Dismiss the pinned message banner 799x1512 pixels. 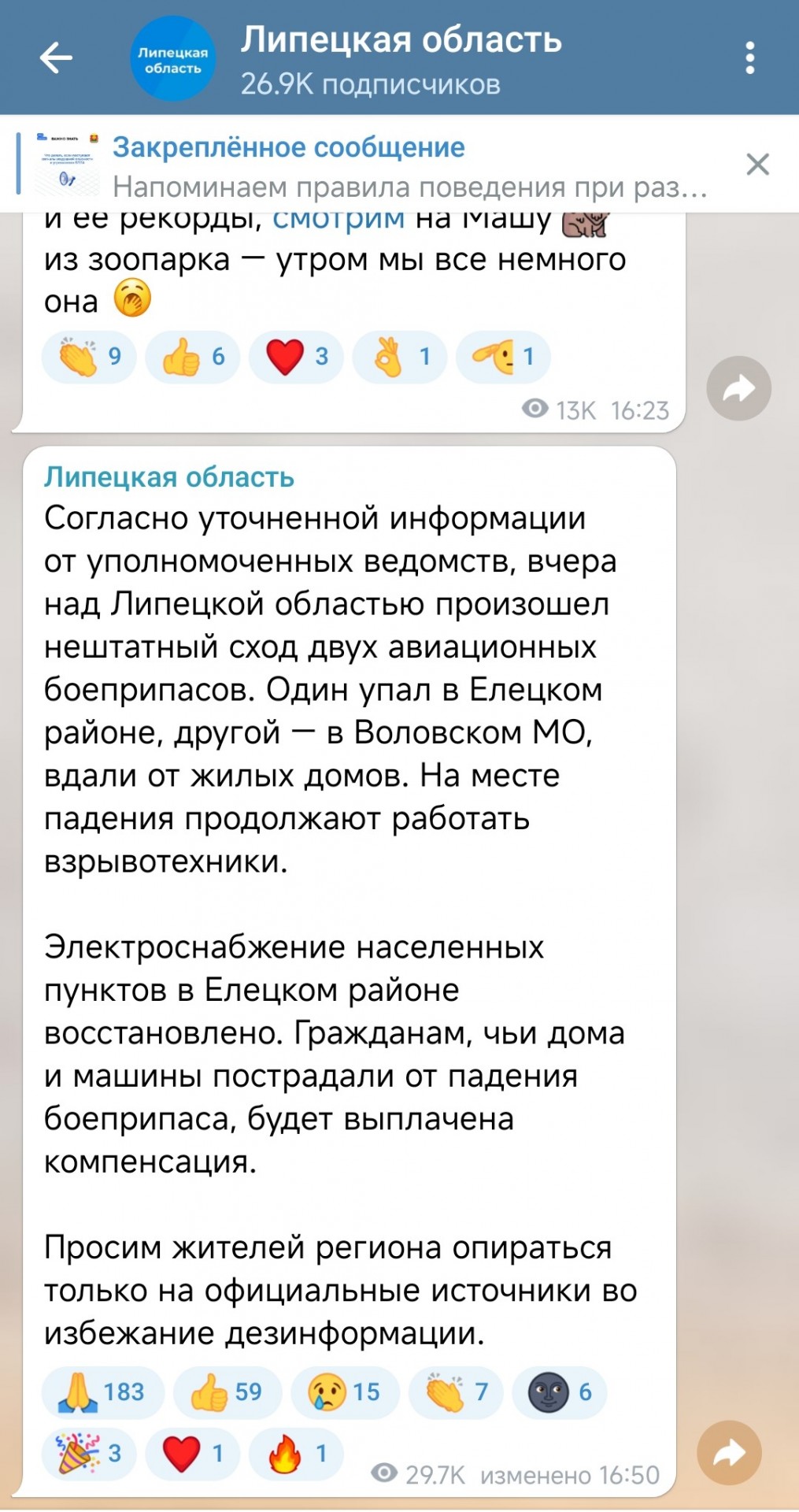[757, 164]
